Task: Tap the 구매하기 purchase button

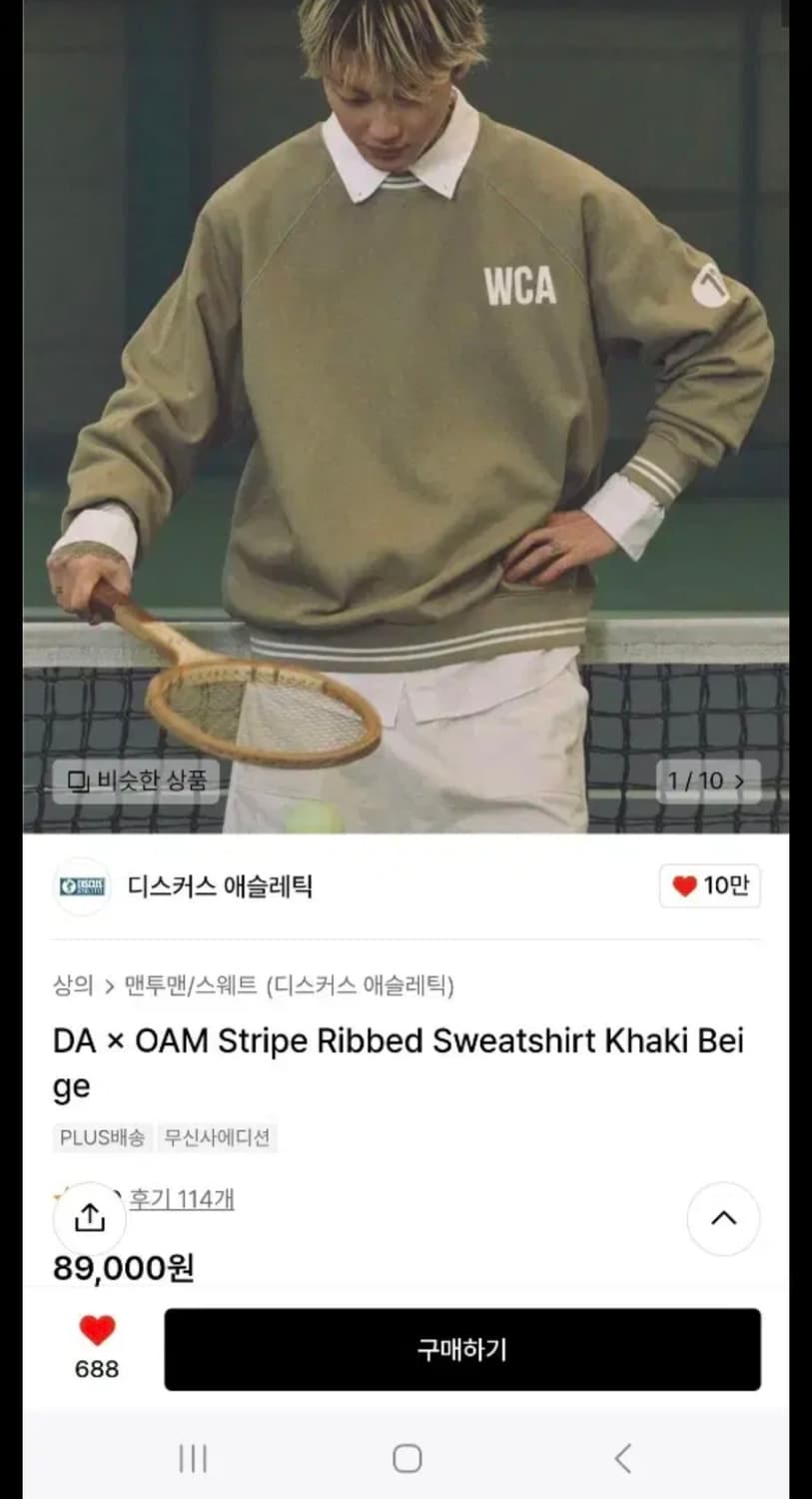Action: (x=460, y=1349)
